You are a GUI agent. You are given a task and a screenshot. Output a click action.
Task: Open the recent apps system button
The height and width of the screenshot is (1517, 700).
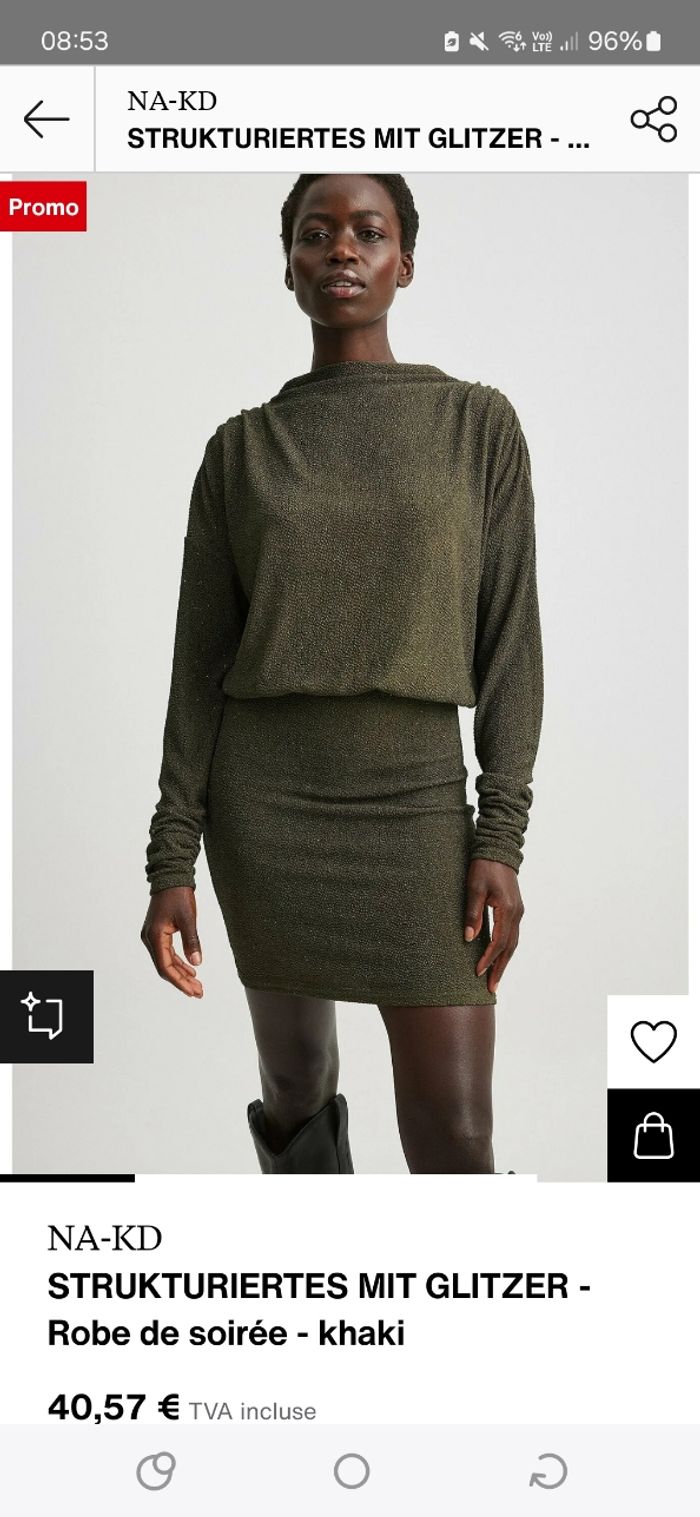[x=155, y=1471]
